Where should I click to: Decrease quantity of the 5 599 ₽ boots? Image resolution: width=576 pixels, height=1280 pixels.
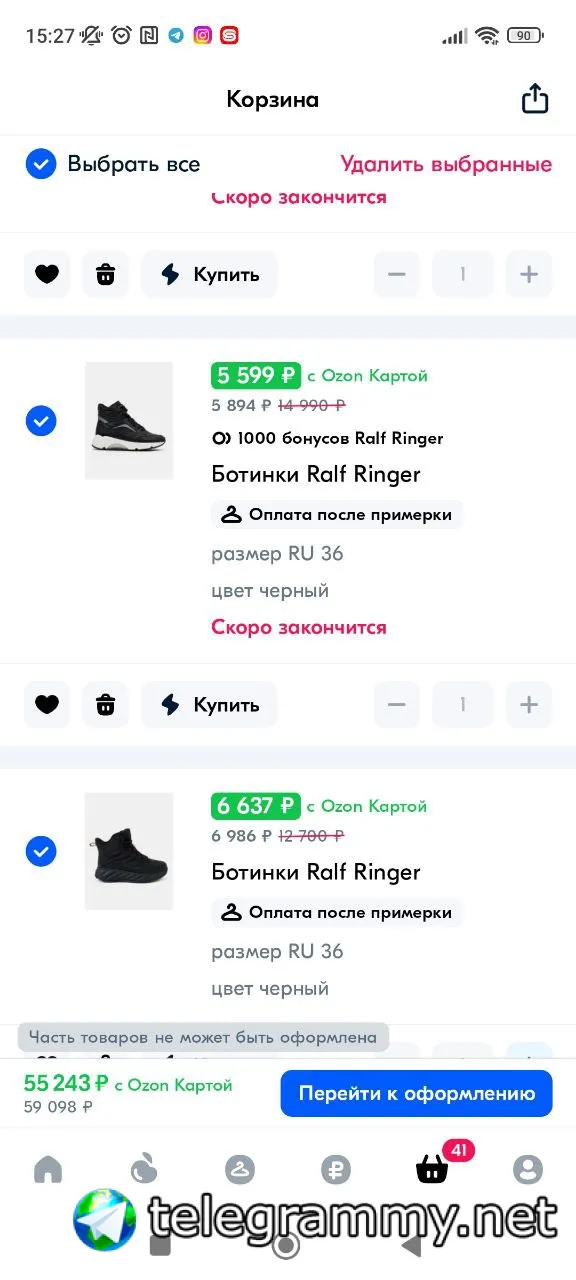397,705
